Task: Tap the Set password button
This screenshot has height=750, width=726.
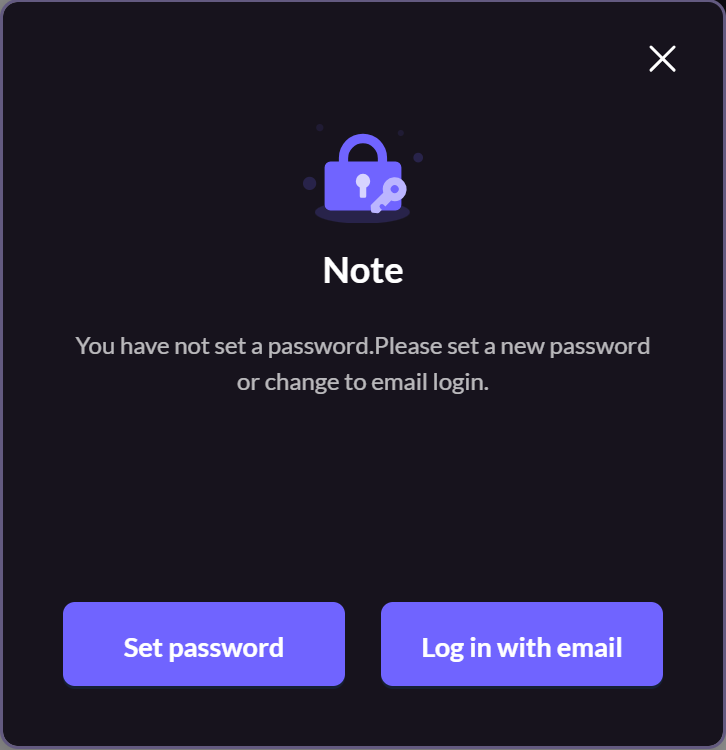Action: (x=204, y=645)
